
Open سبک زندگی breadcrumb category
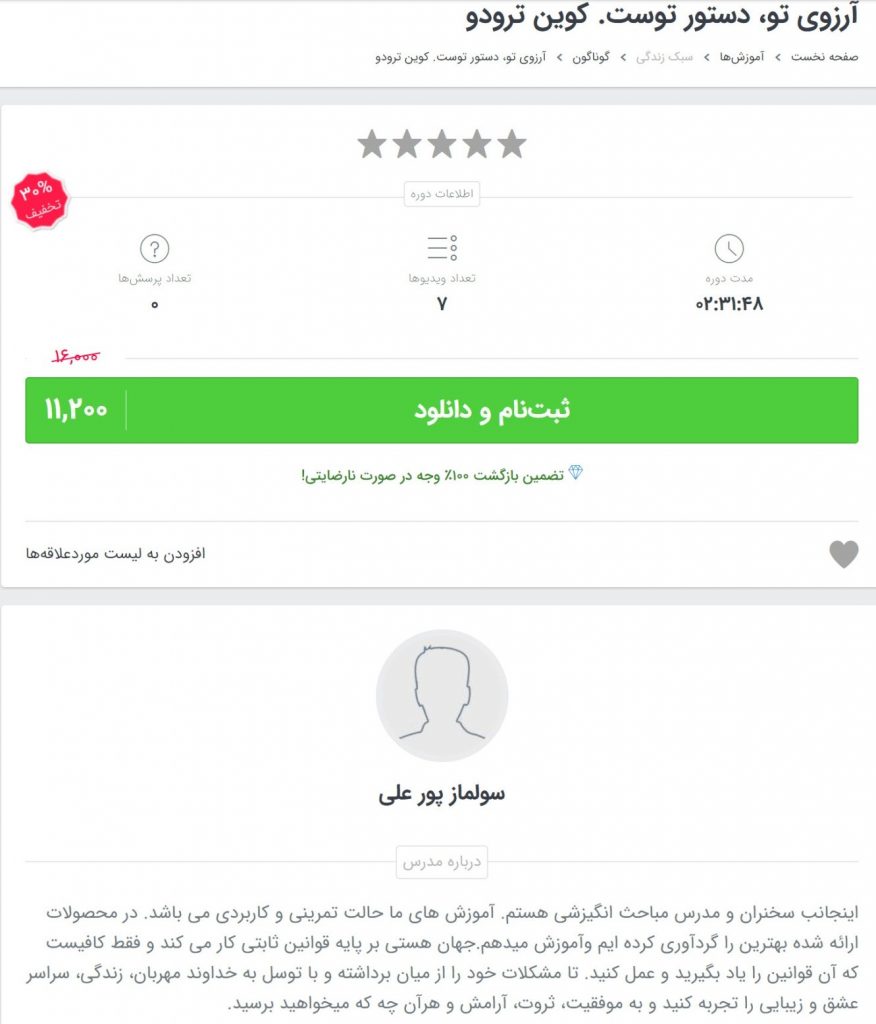[665, 57]
